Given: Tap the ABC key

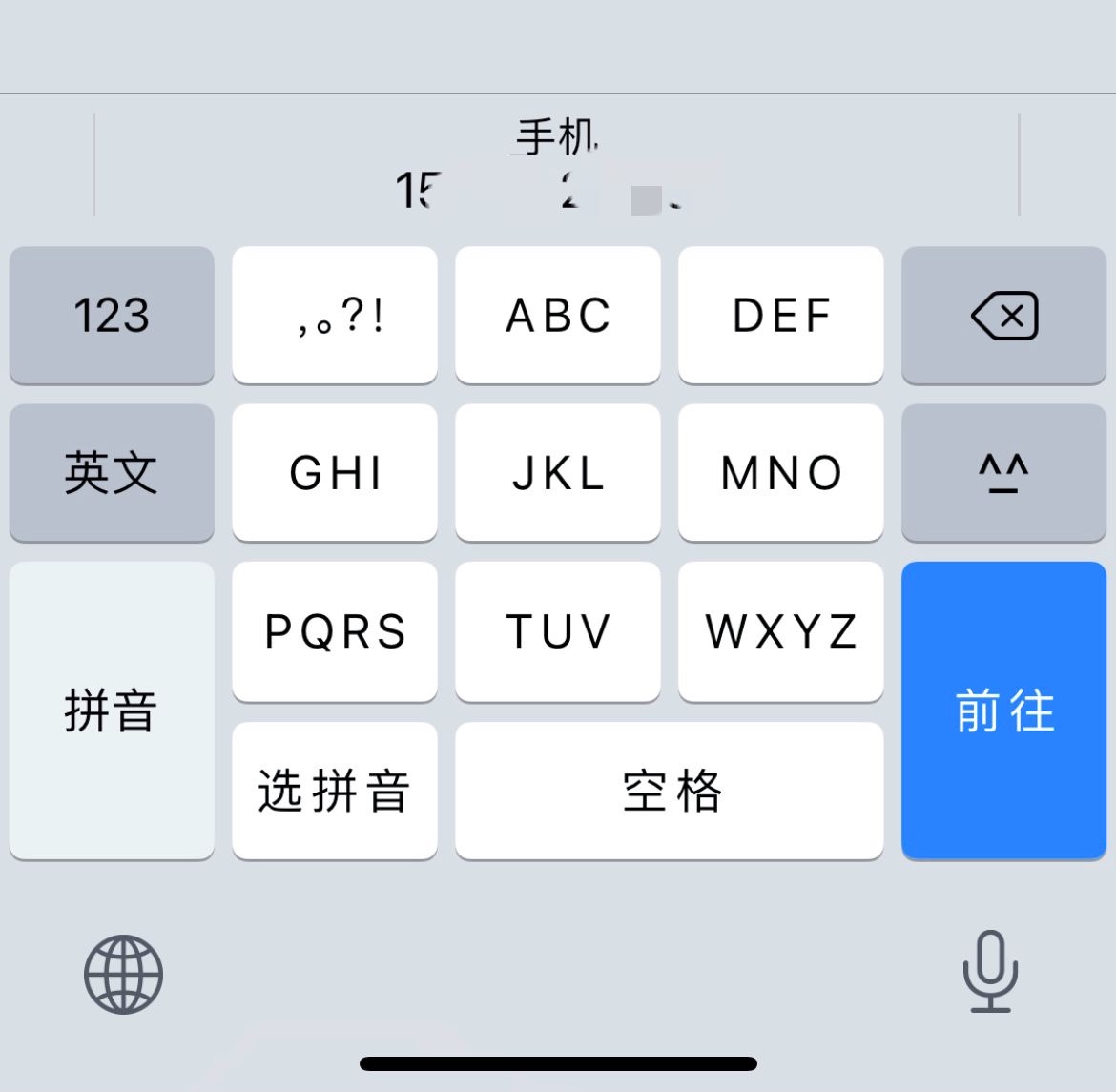Looking at the screenshot, I should tap(558, 315).
